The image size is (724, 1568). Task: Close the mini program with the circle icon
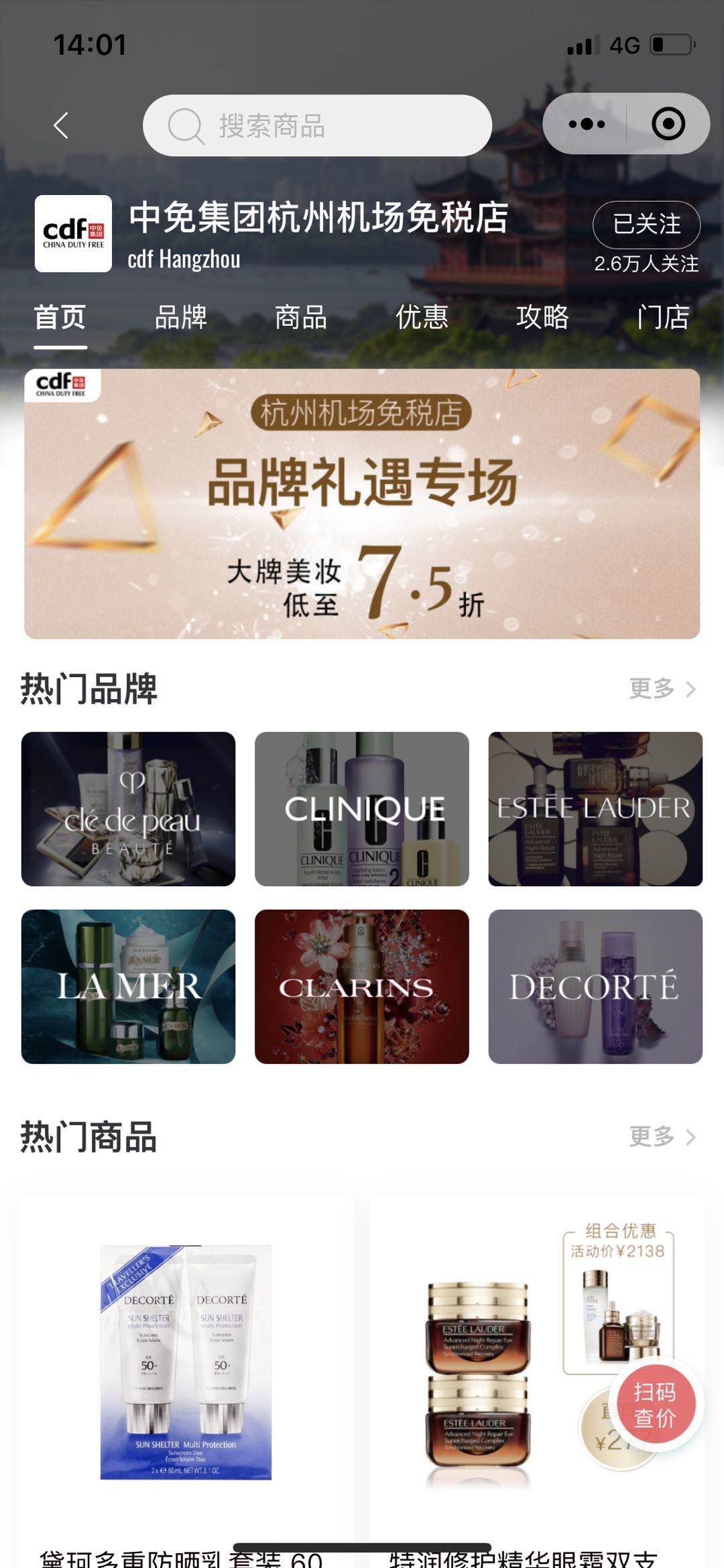(x=668, y=124)
